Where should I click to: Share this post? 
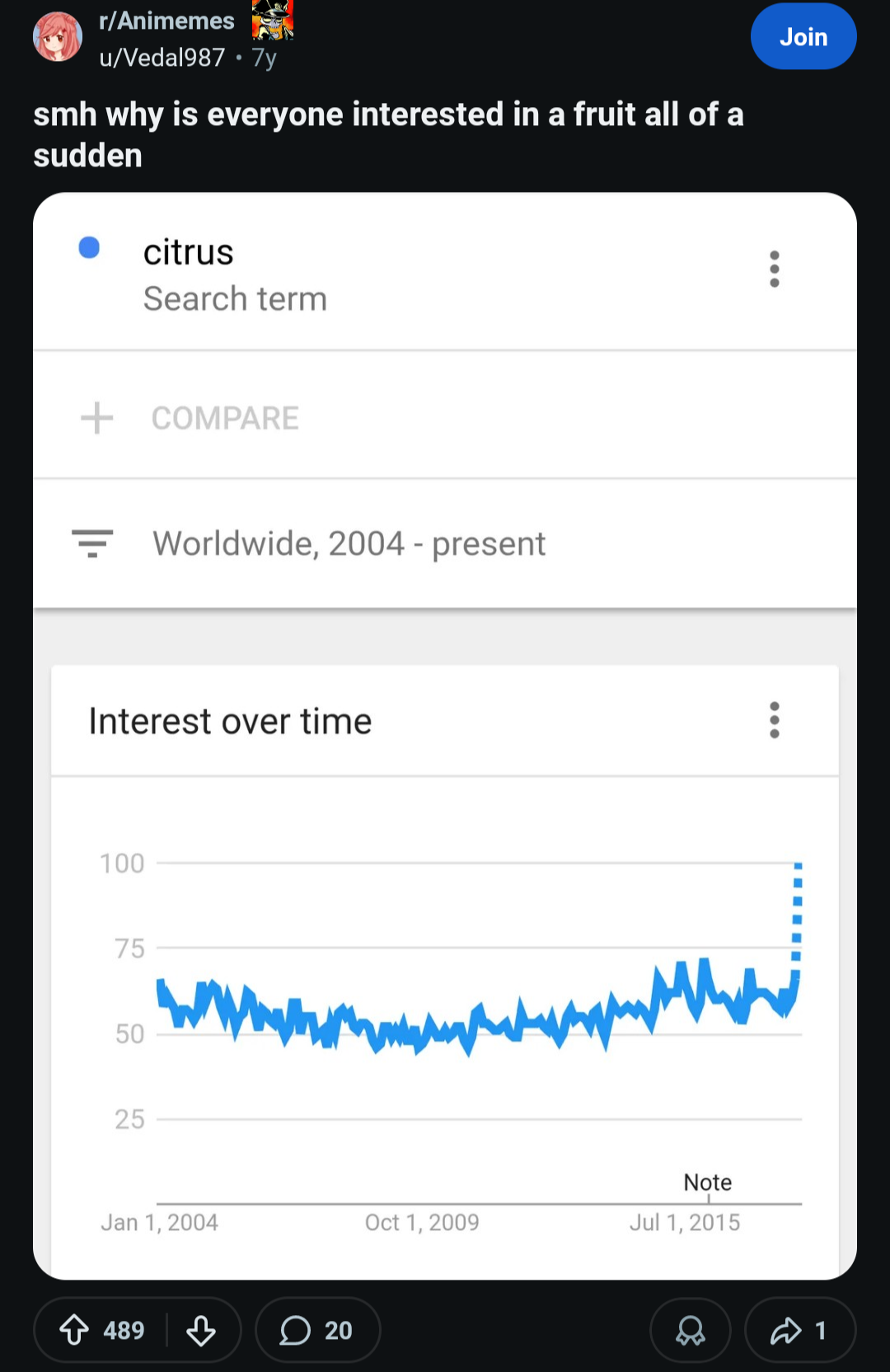click(x=799, y=1330)
